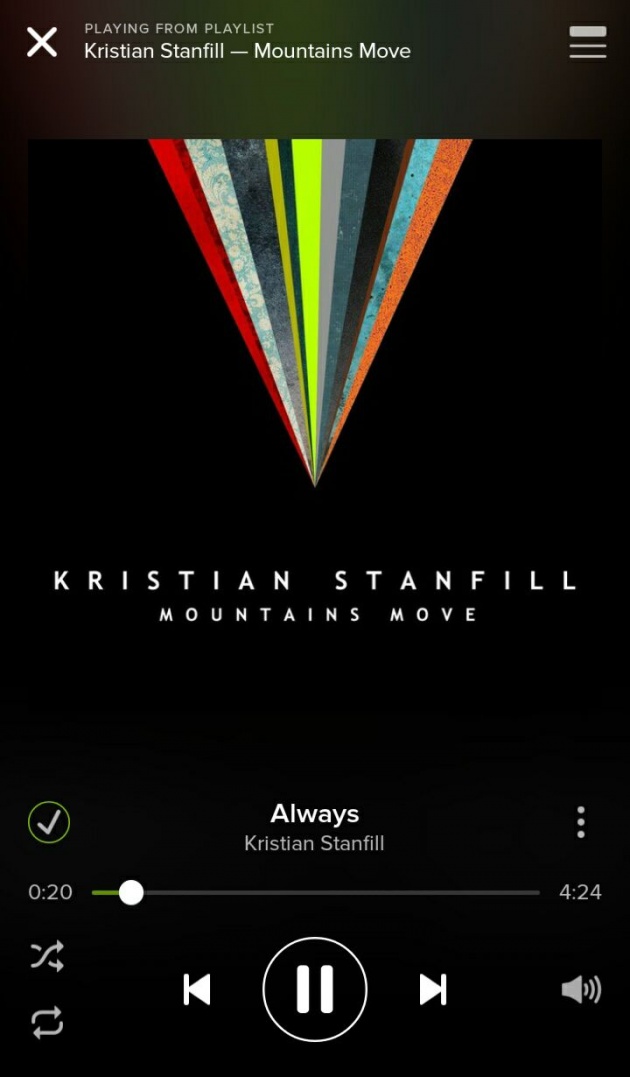Viewport: 630px width, 1077px height.
Task: Open the three-dot options for Always
Action: [x=581, y=822]
